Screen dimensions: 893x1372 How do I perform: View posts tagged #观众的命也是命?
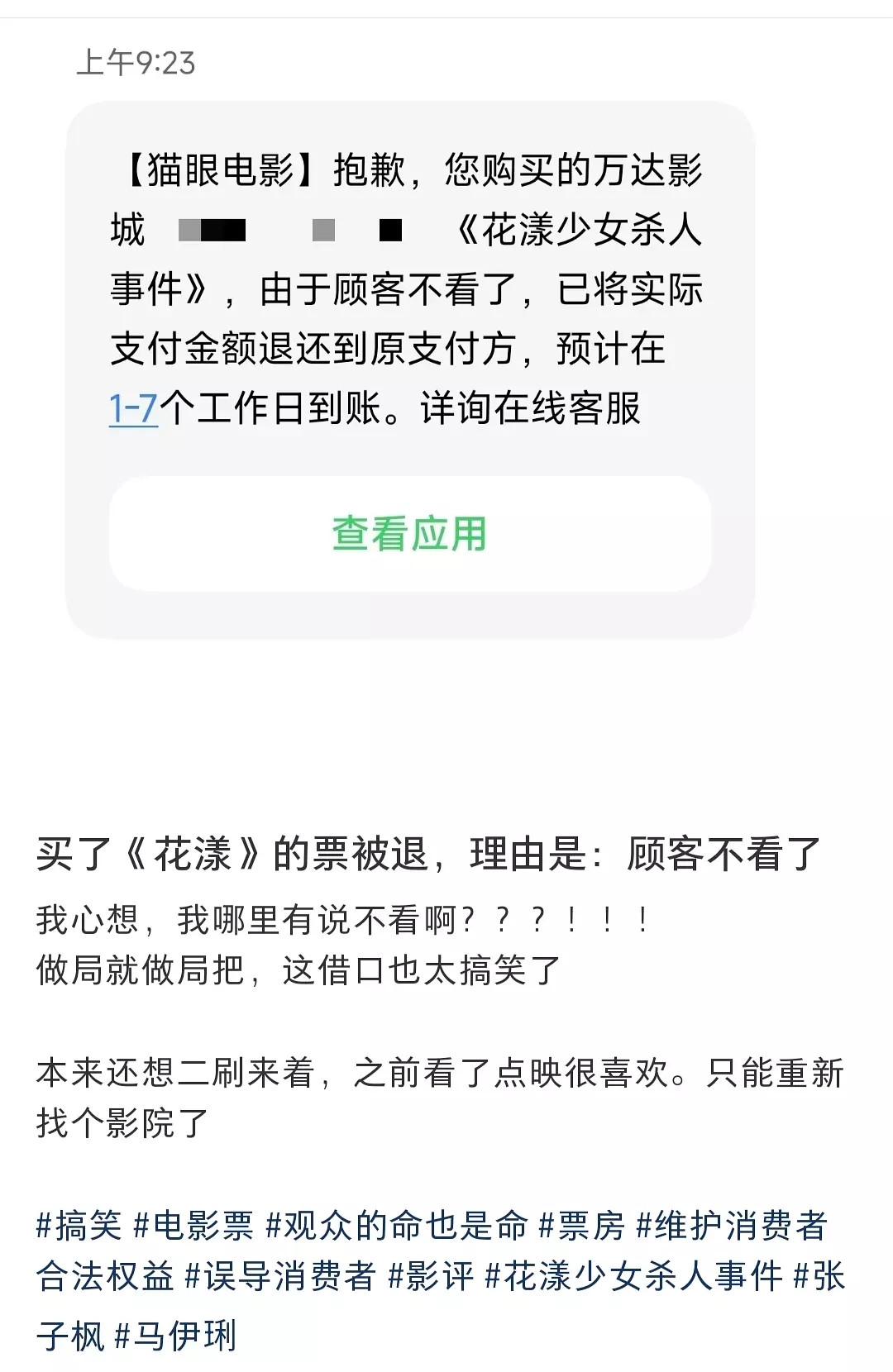pyautogui.click(x=396, y=1225)
